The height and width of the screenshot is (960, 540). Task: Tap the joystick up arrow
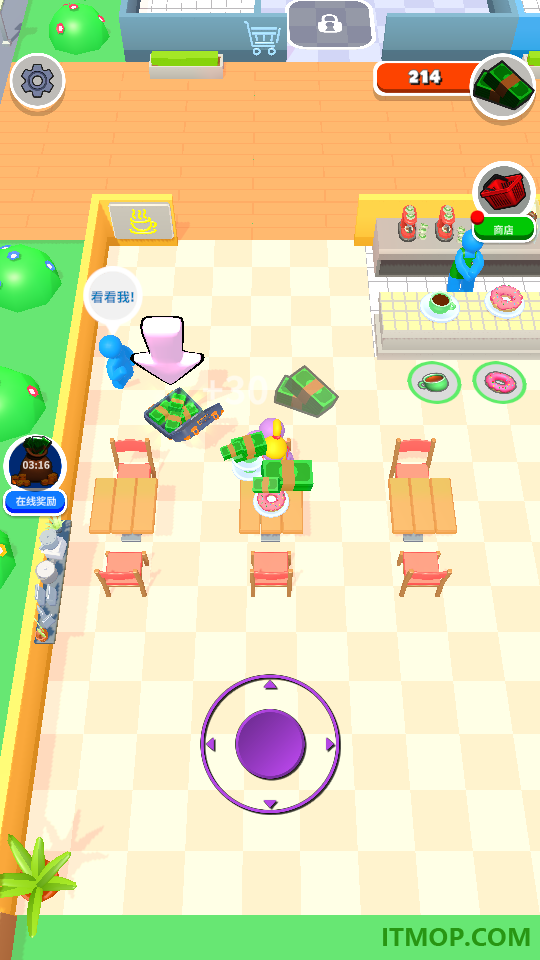[270, 684]
